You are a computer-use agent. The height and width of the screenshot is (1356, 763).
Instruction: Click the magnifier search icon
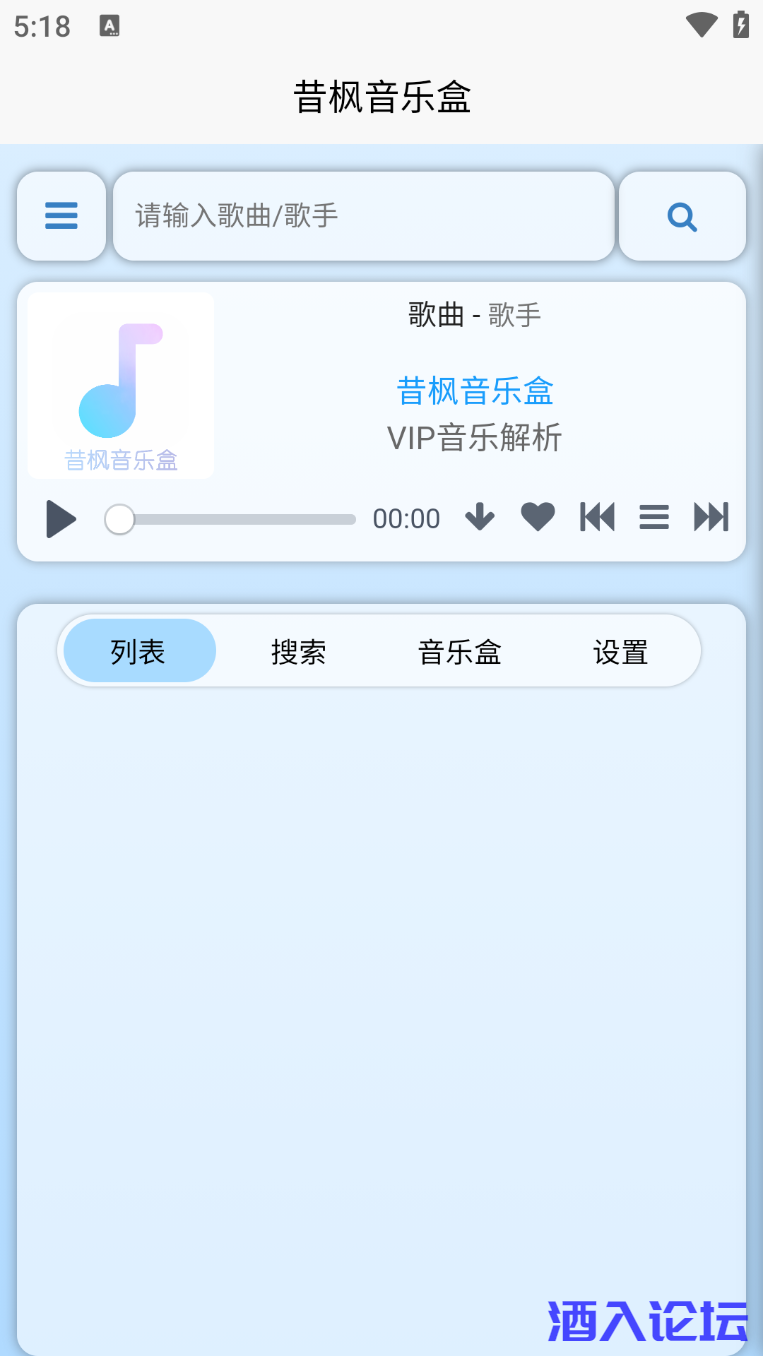(x=682, y=216)
